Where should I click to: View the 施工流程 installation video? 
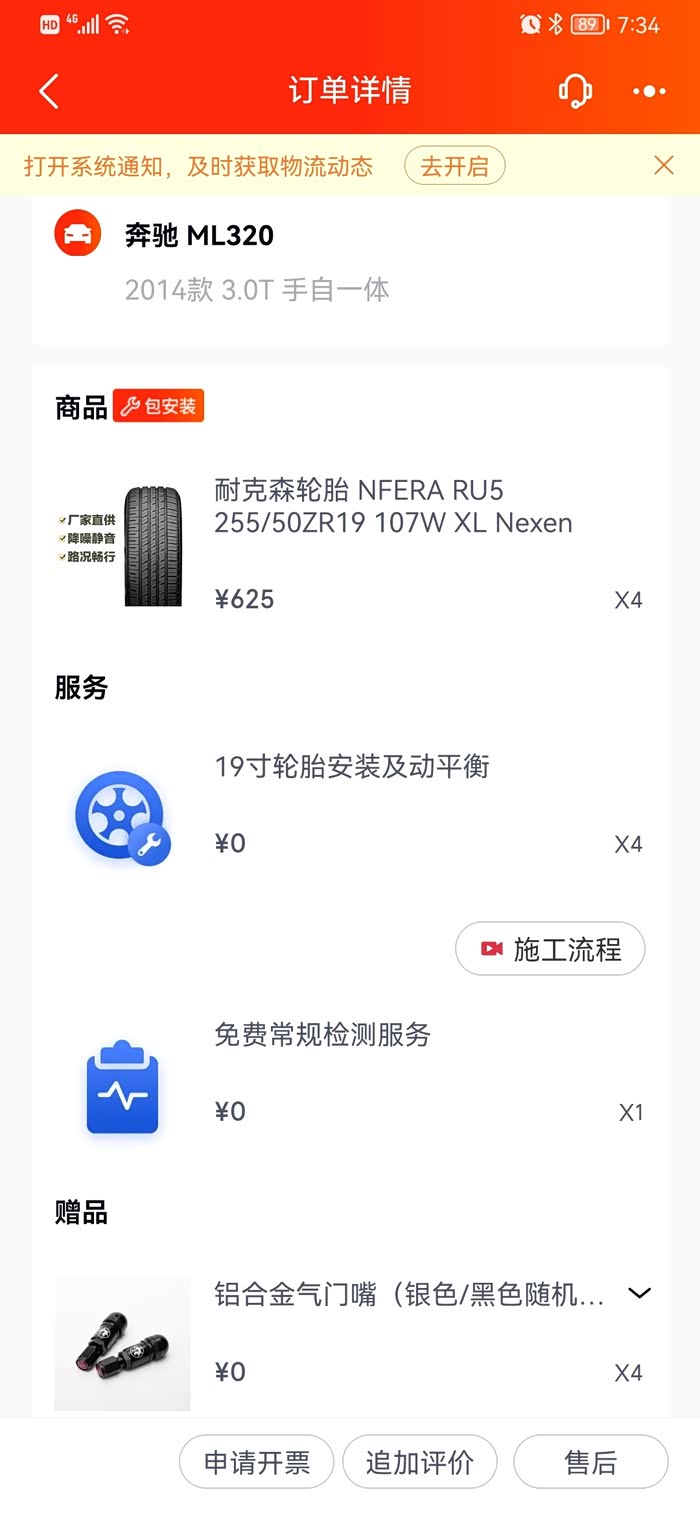pyautogui.click(x=550, y=948)
